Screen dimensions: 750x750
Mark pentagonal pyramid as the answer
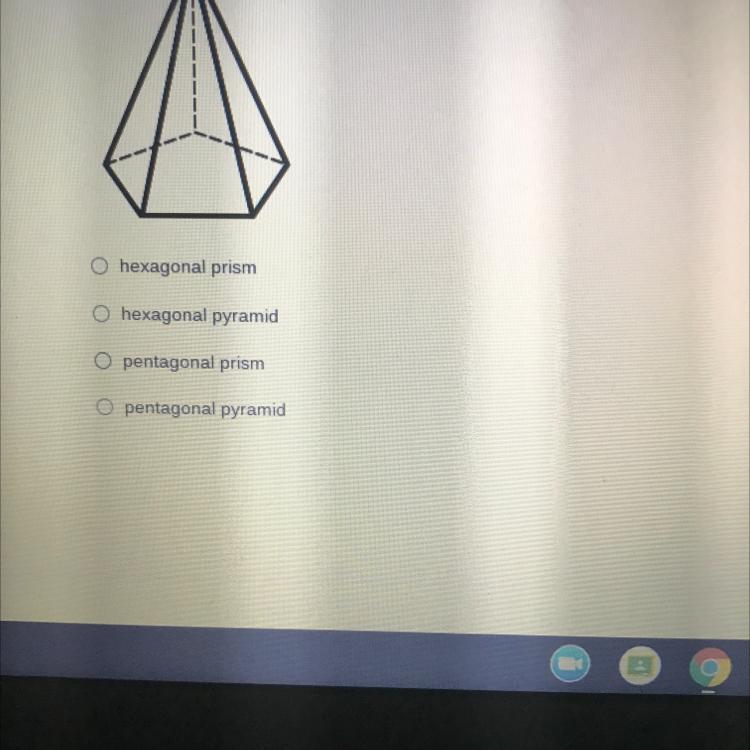[x=103, y=407]
